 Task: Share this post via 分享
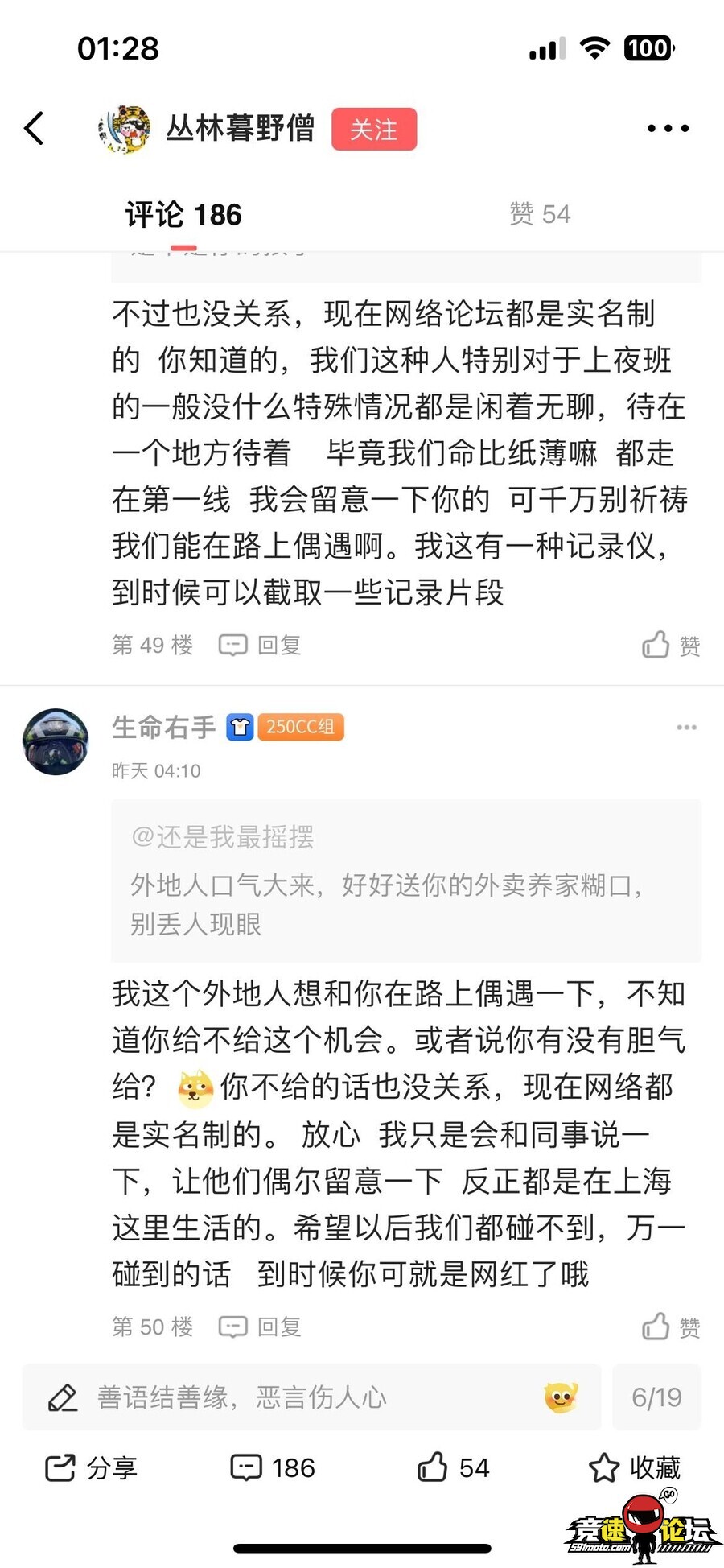coord(91,1467)
